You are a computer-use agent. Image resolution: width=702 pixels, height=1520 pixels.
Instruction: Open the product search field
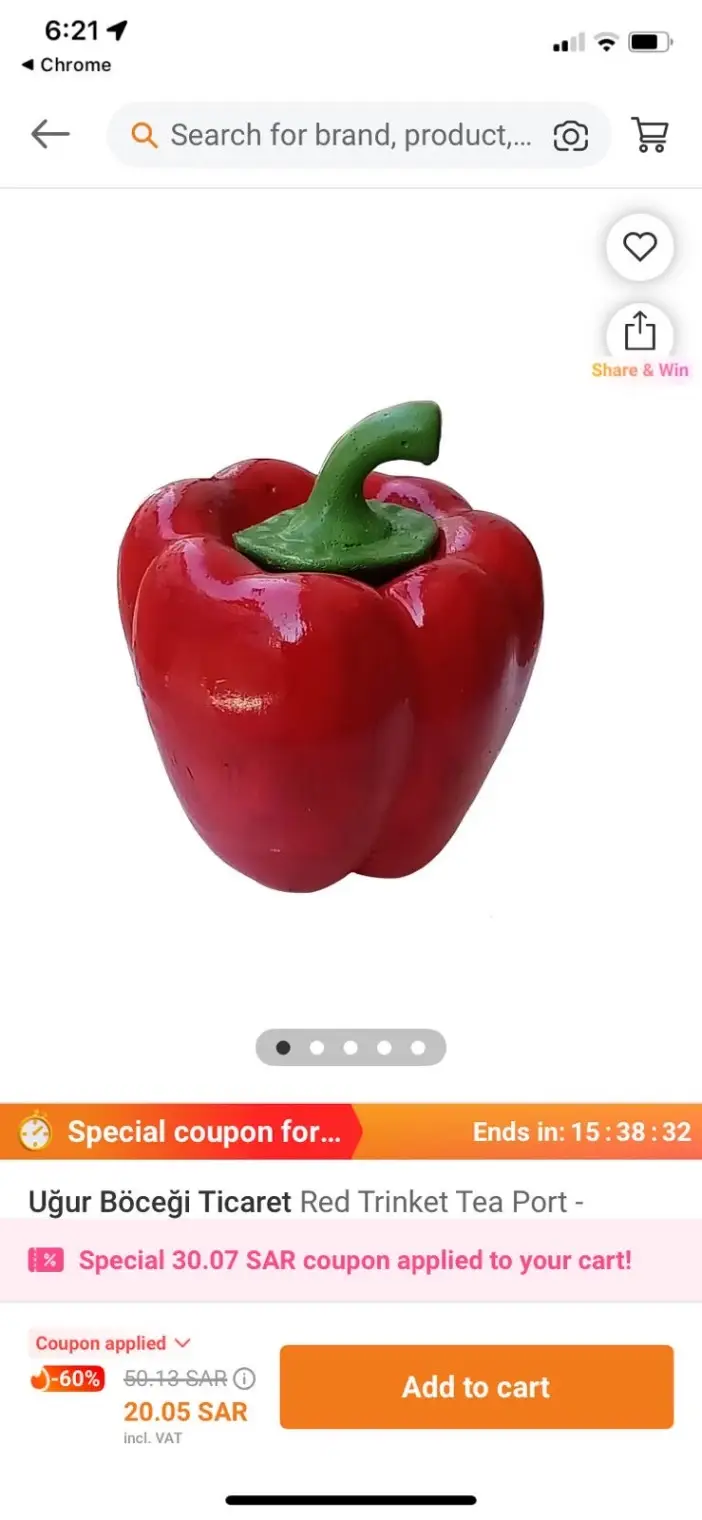350,135
